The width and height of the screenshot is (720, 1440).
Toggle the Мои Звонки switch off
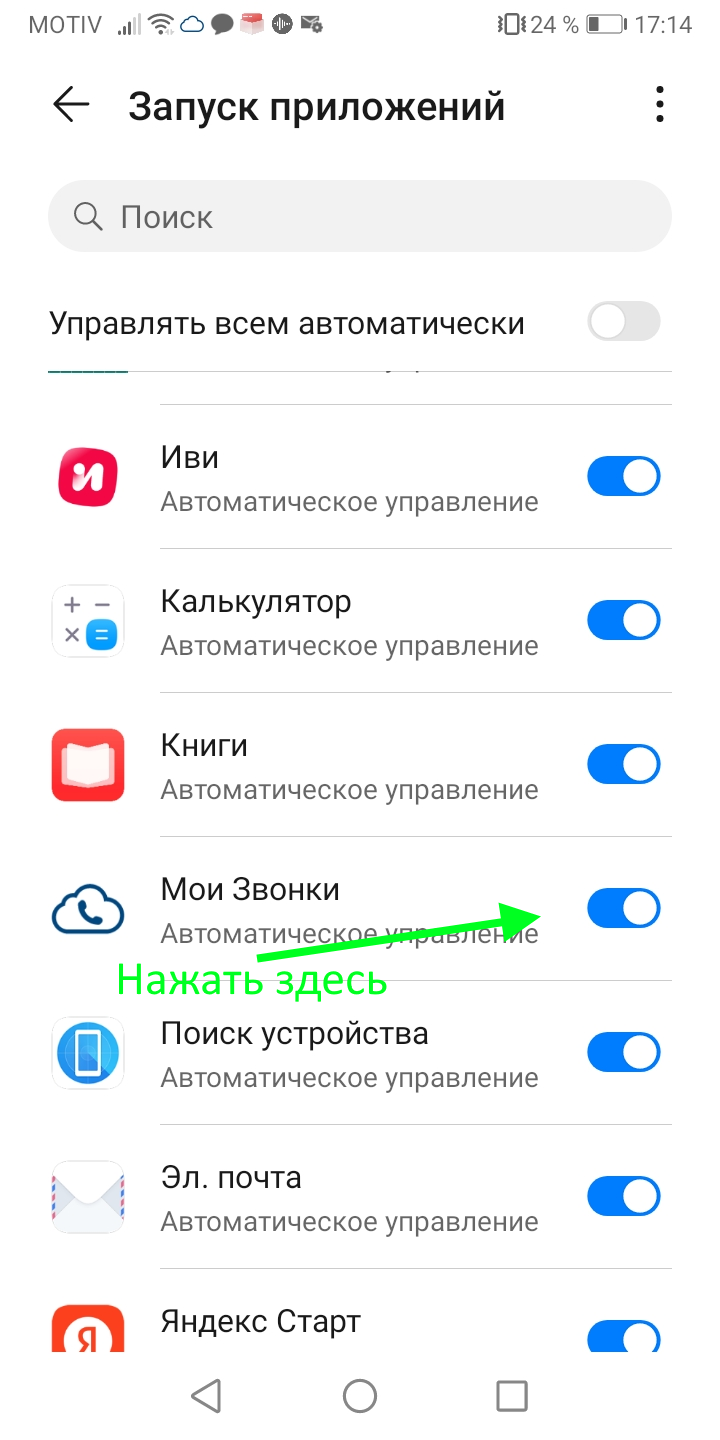624,908
